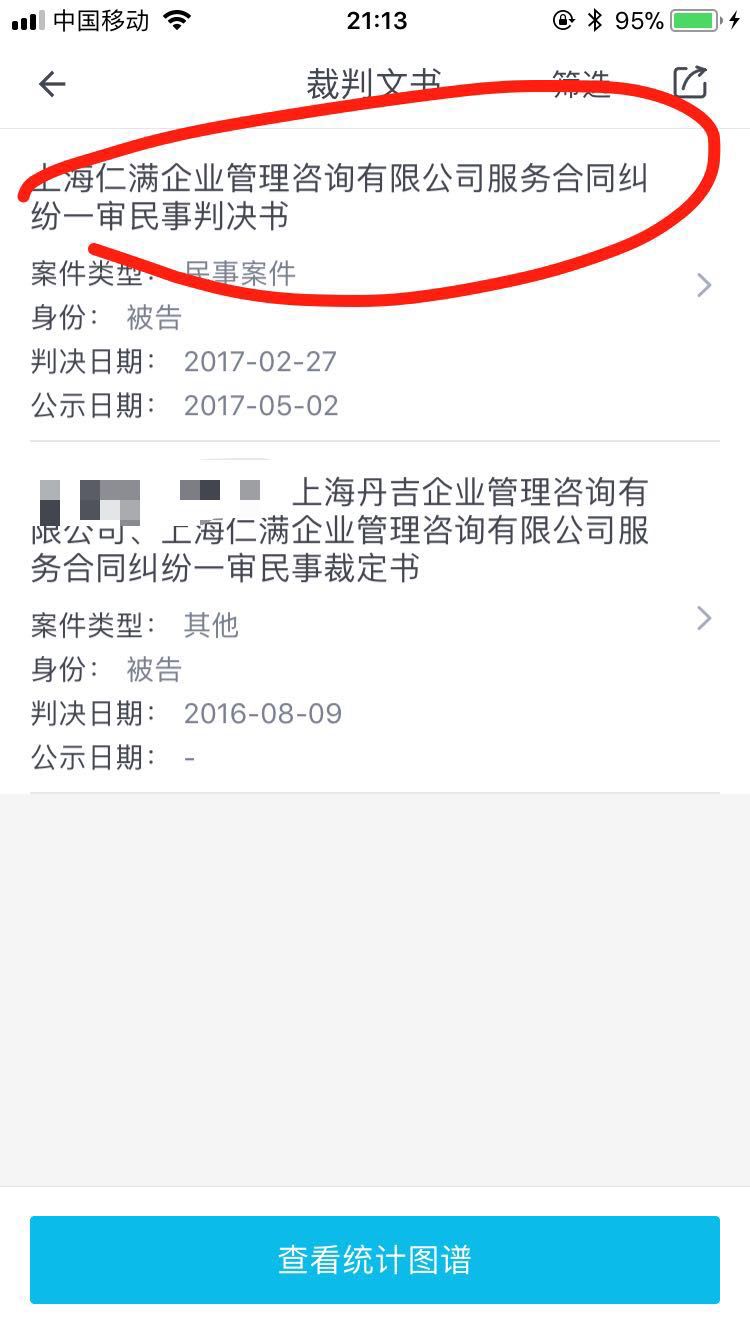Tap the share icon in the header
The image size is (750, 1334).
(x=690, y=83)
